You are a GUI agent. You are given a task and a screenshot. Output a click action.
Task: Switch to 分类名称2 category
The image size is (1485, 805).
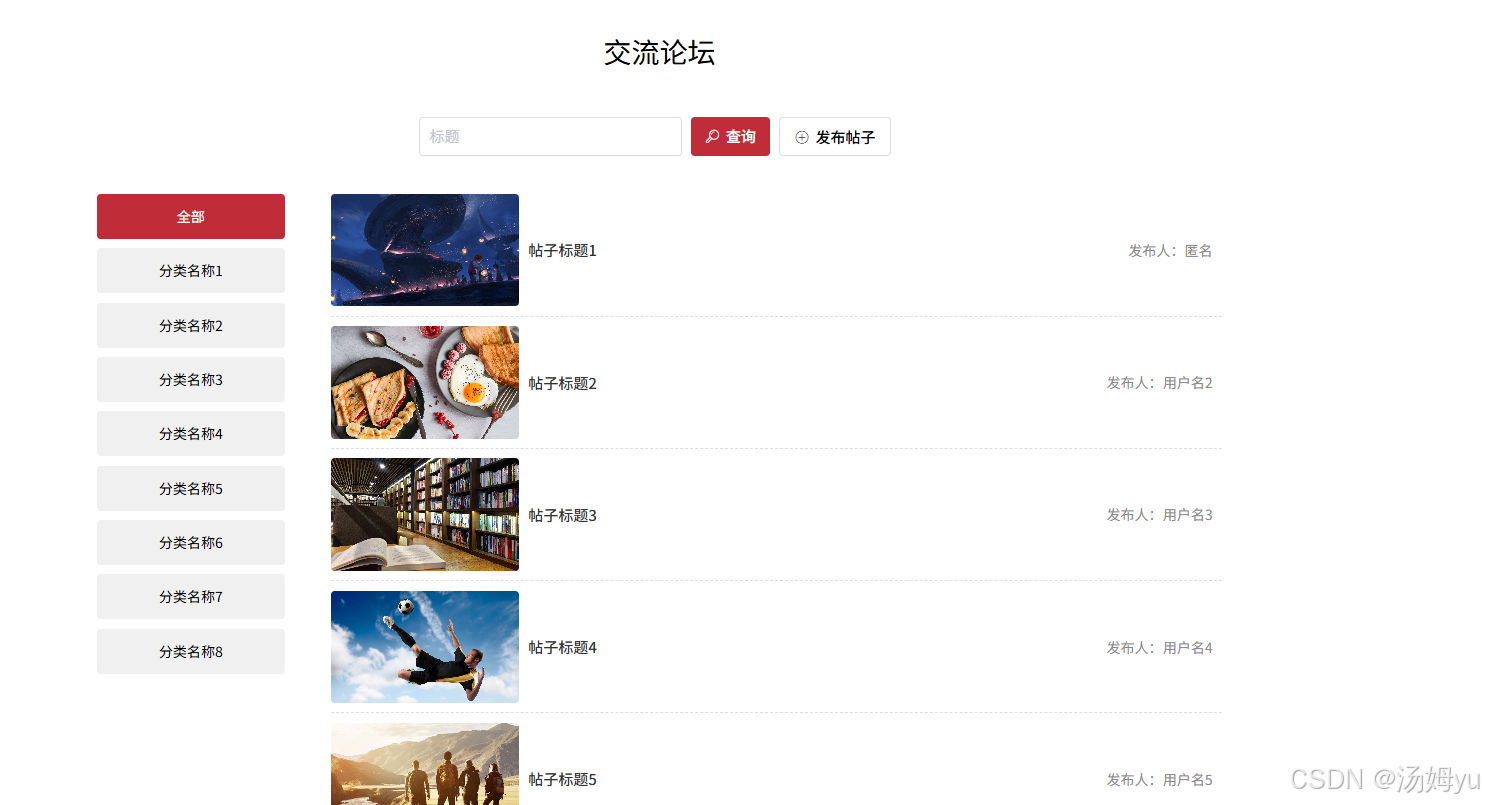(x=191, y=326)
